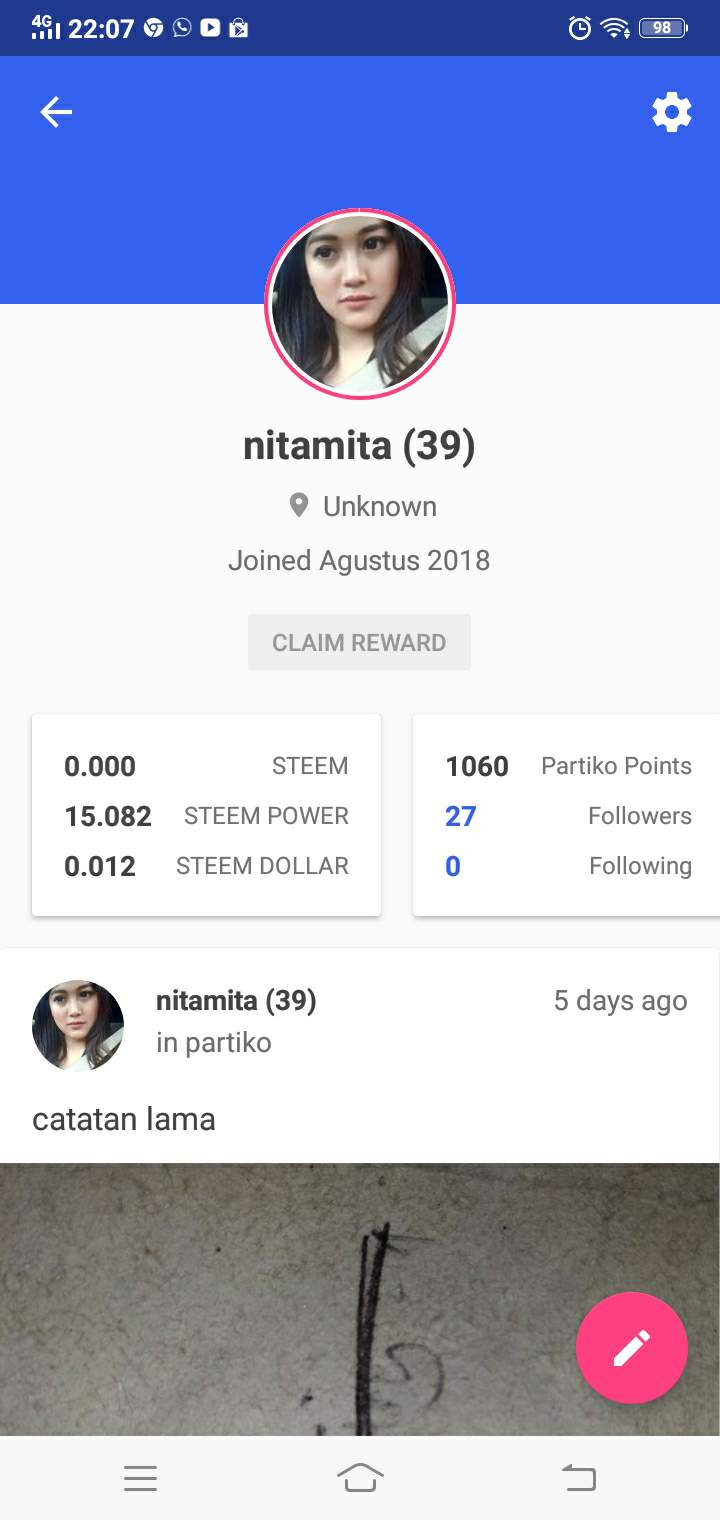
Task: View the 27 Followers list
Action: (567, 816)
